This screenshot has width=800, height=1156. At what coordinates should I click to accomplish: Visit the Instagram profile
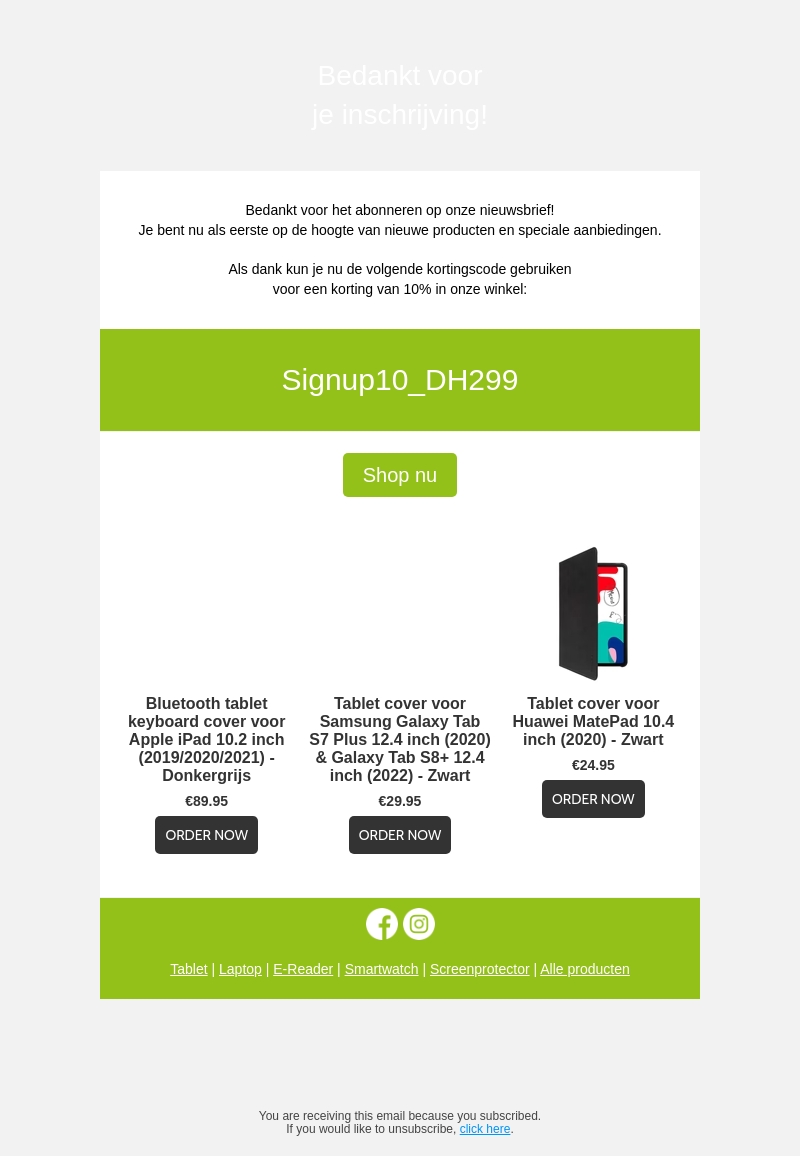coord(419,924)
